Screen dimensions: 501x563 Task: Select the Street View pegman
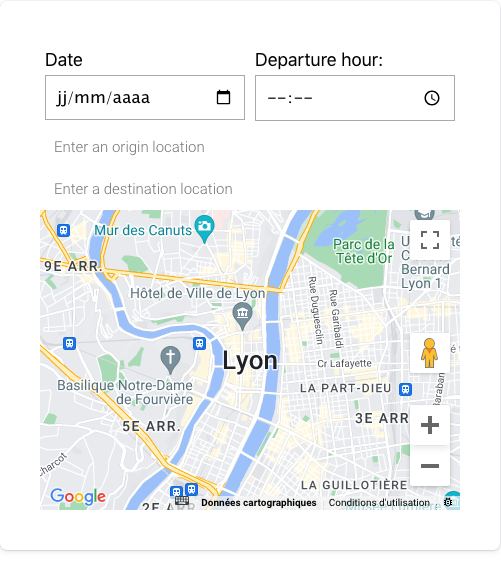coord(430,353)
